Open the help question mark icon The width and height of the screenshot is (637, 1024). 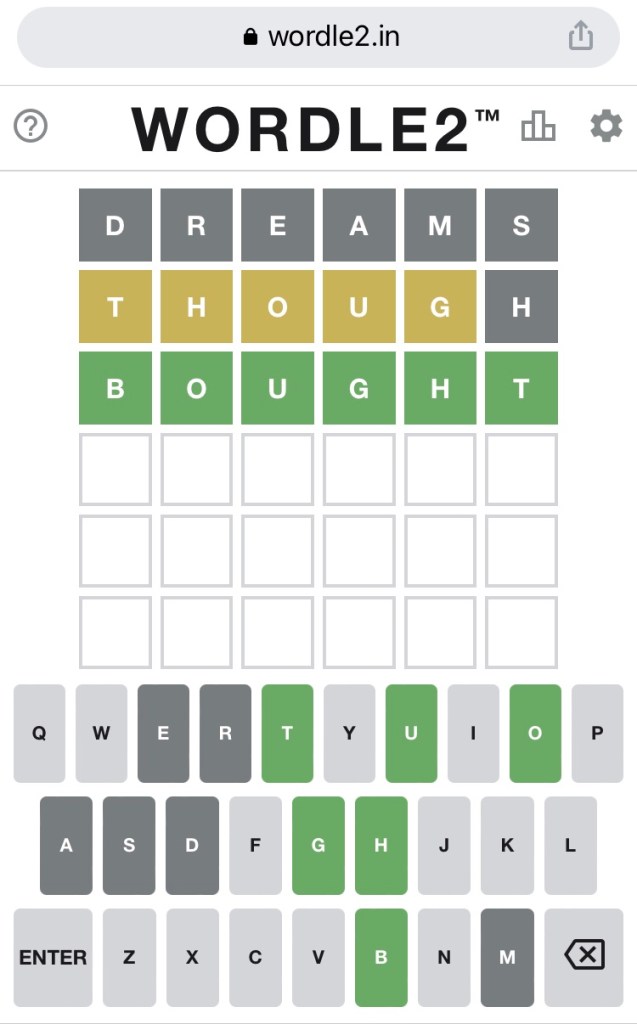click(31, 127)
